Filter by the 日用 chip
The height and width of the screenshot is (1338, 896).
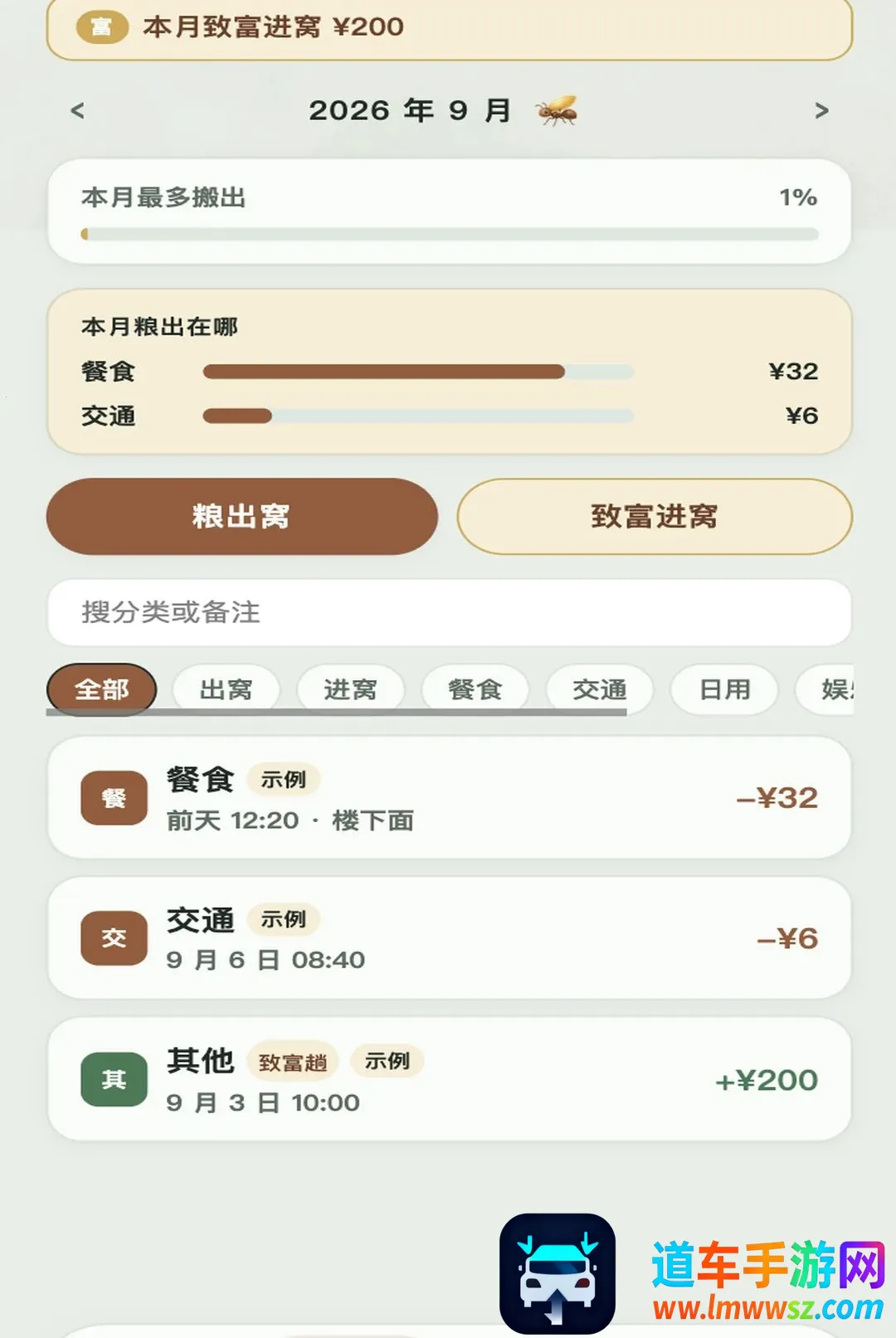(724, 689)
